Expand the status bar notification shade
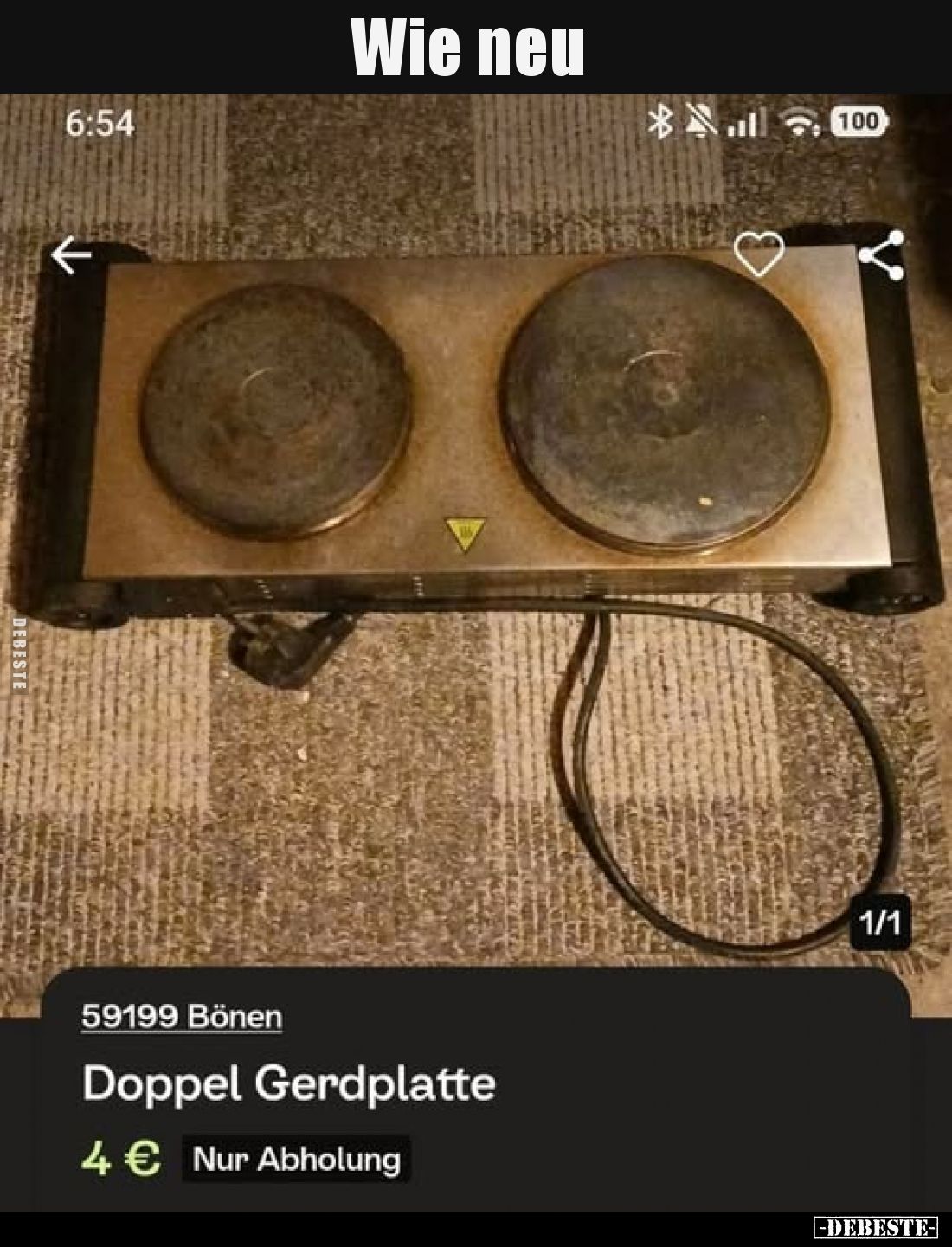 [x=476, y=124]
